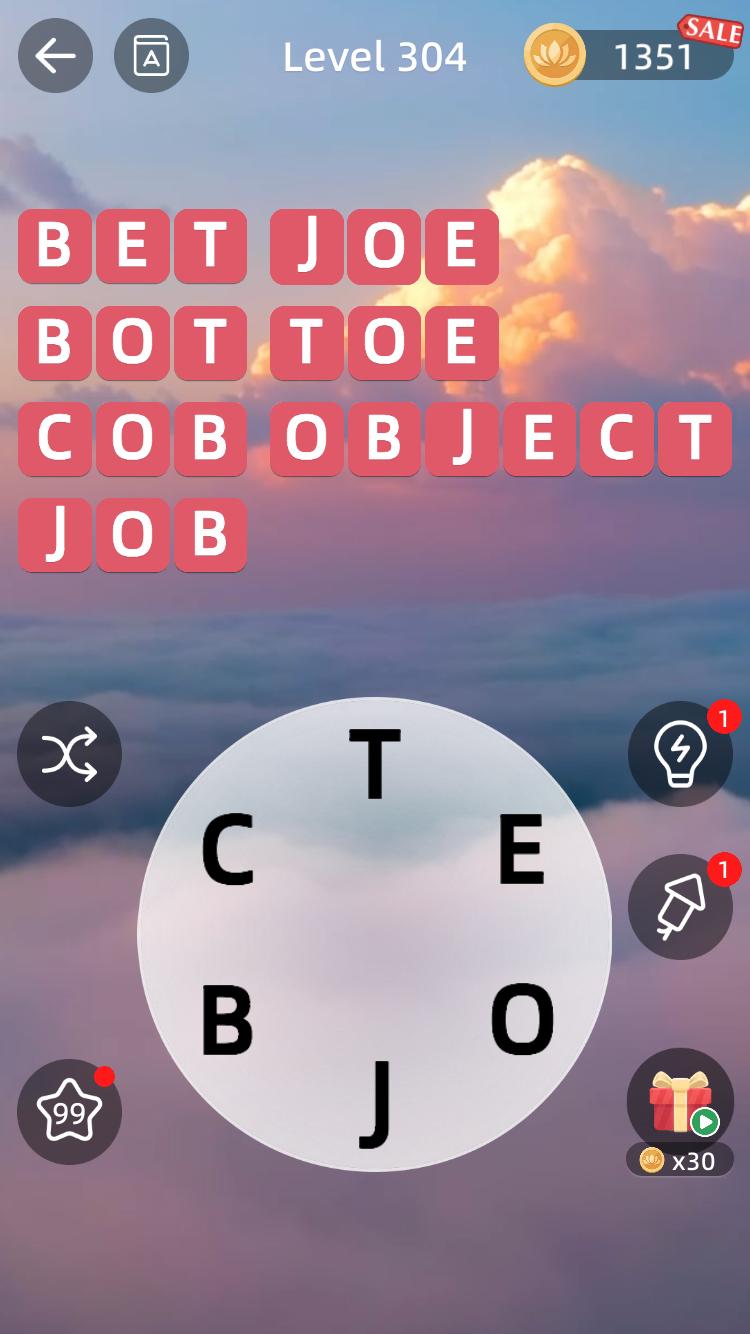Open the dictionary book icon
Screen dimensions: 750x1334
click(151, 56)
